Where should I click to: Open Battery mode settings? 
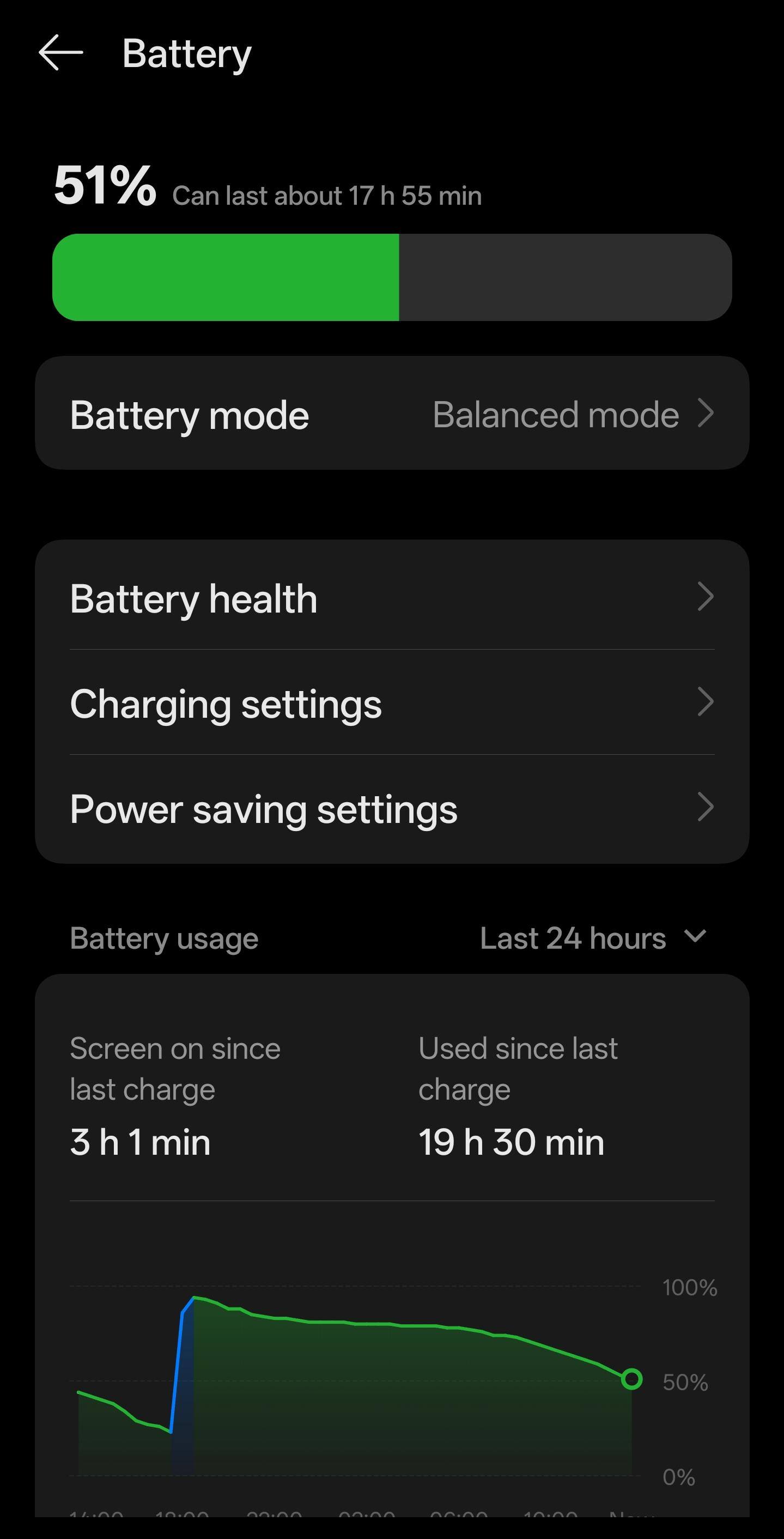click(392, 414)
